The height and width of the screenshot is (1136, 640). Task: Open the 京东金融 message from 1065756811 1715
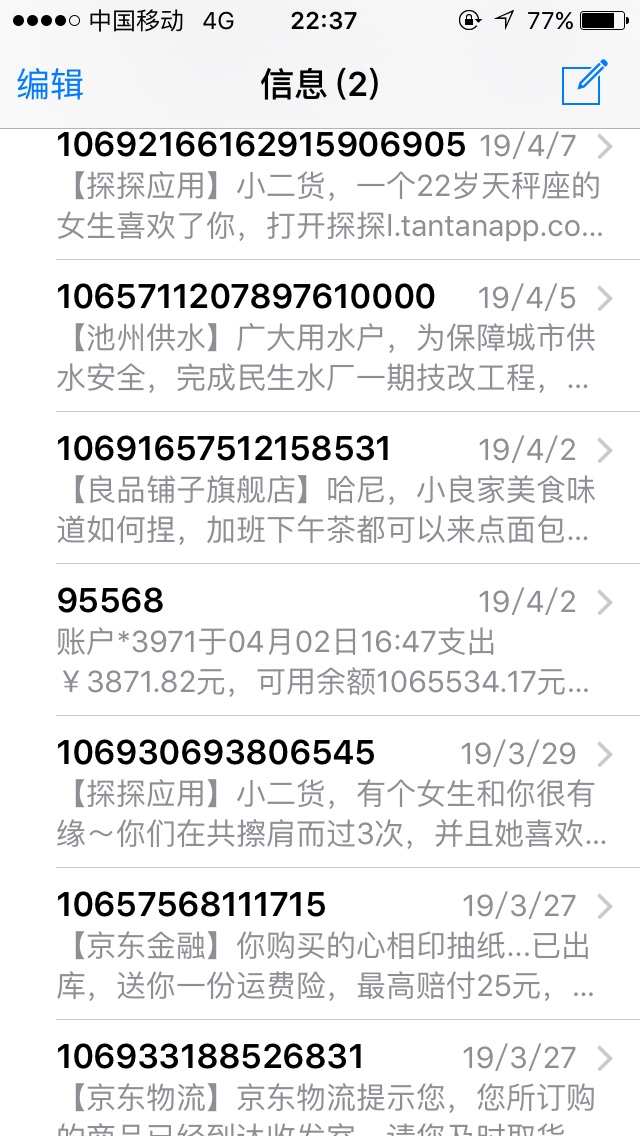[320, 944]
